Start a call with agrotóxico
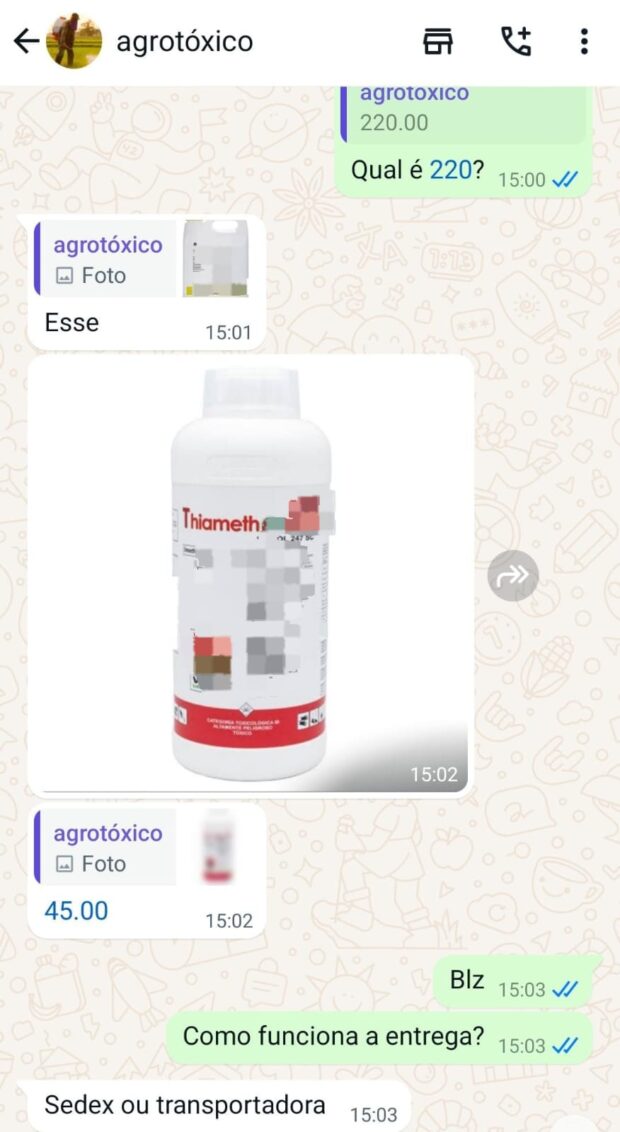Screen dimensions: 620x1132 pos(516,41)
